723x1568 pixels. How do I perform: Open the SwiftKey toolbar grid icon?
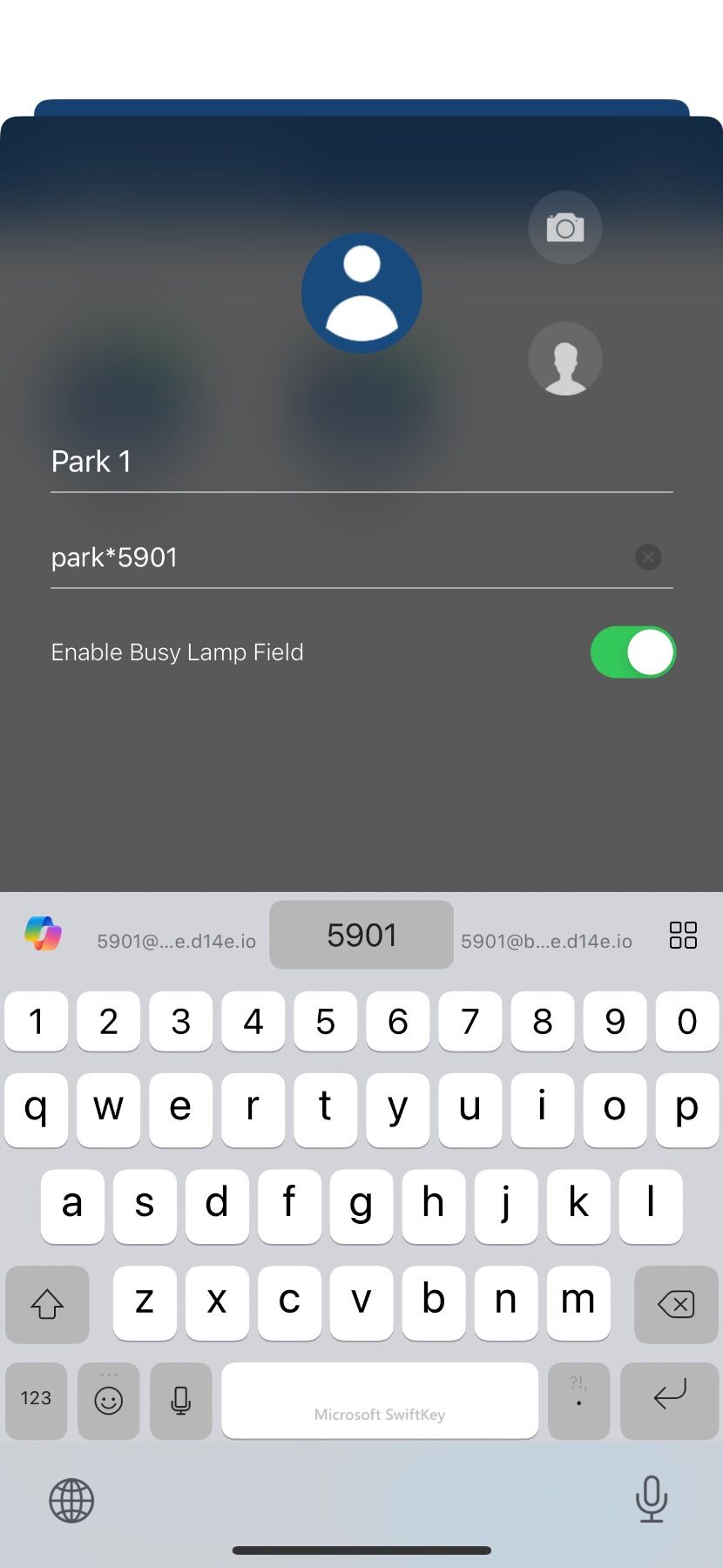(683, 935)
